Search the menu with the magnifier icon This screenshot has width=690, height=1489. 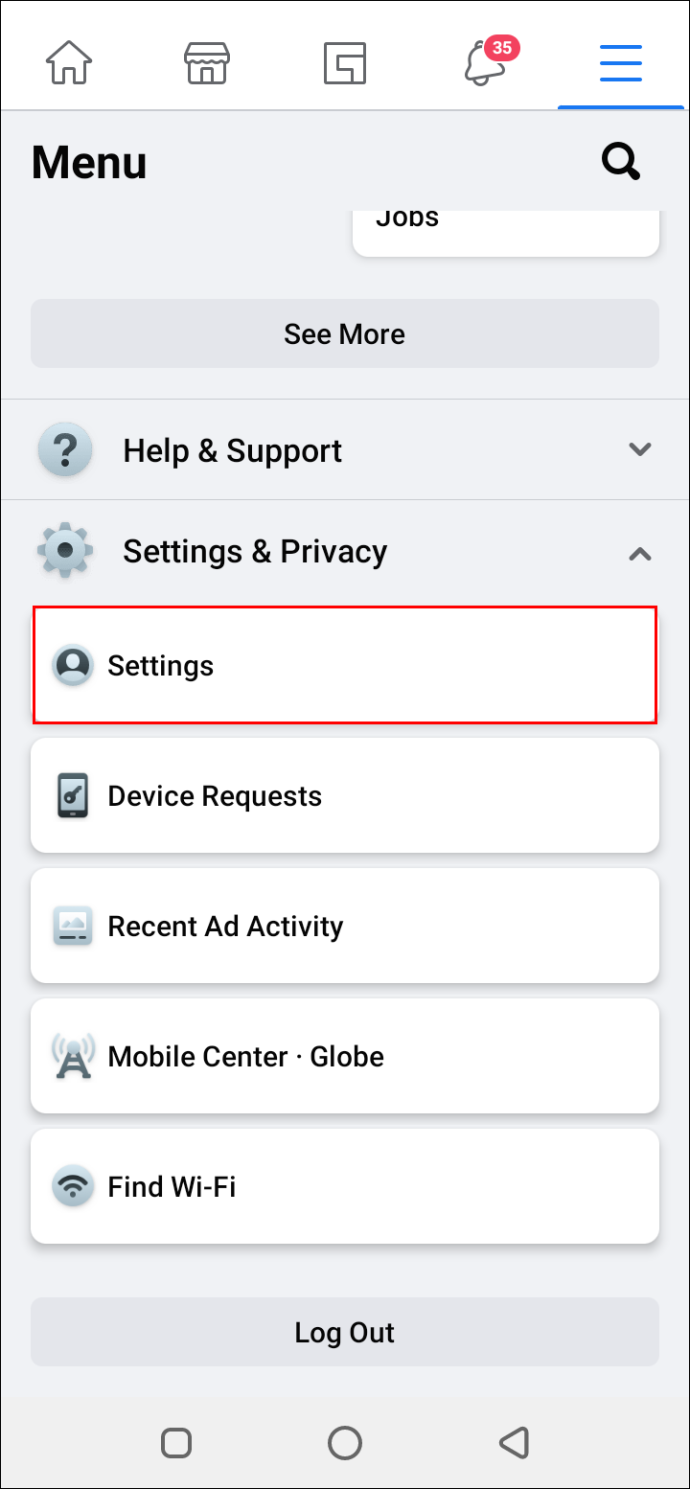(620, 161)
